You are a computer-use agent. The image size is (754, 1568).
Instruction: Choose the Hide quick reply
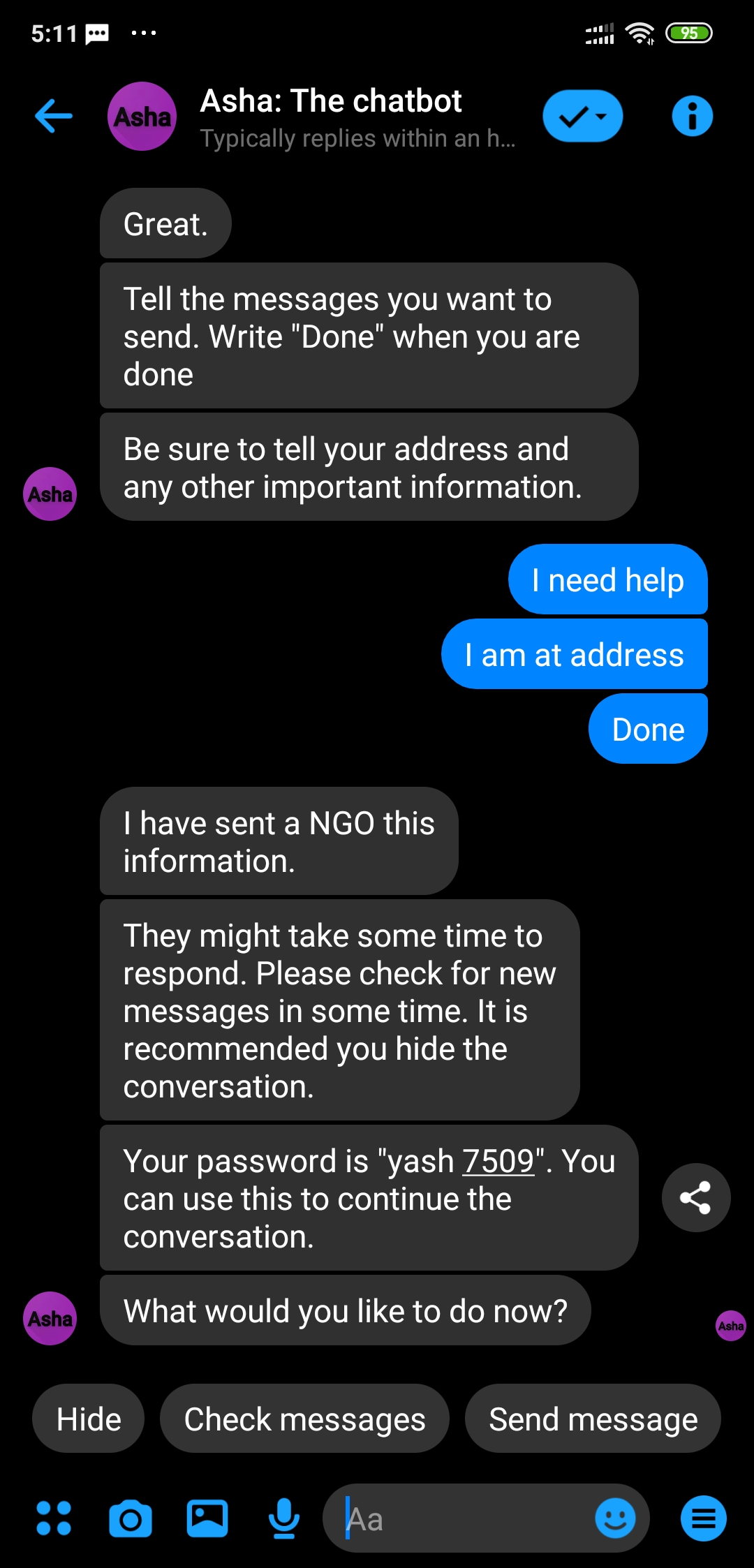pos(89,1419)
